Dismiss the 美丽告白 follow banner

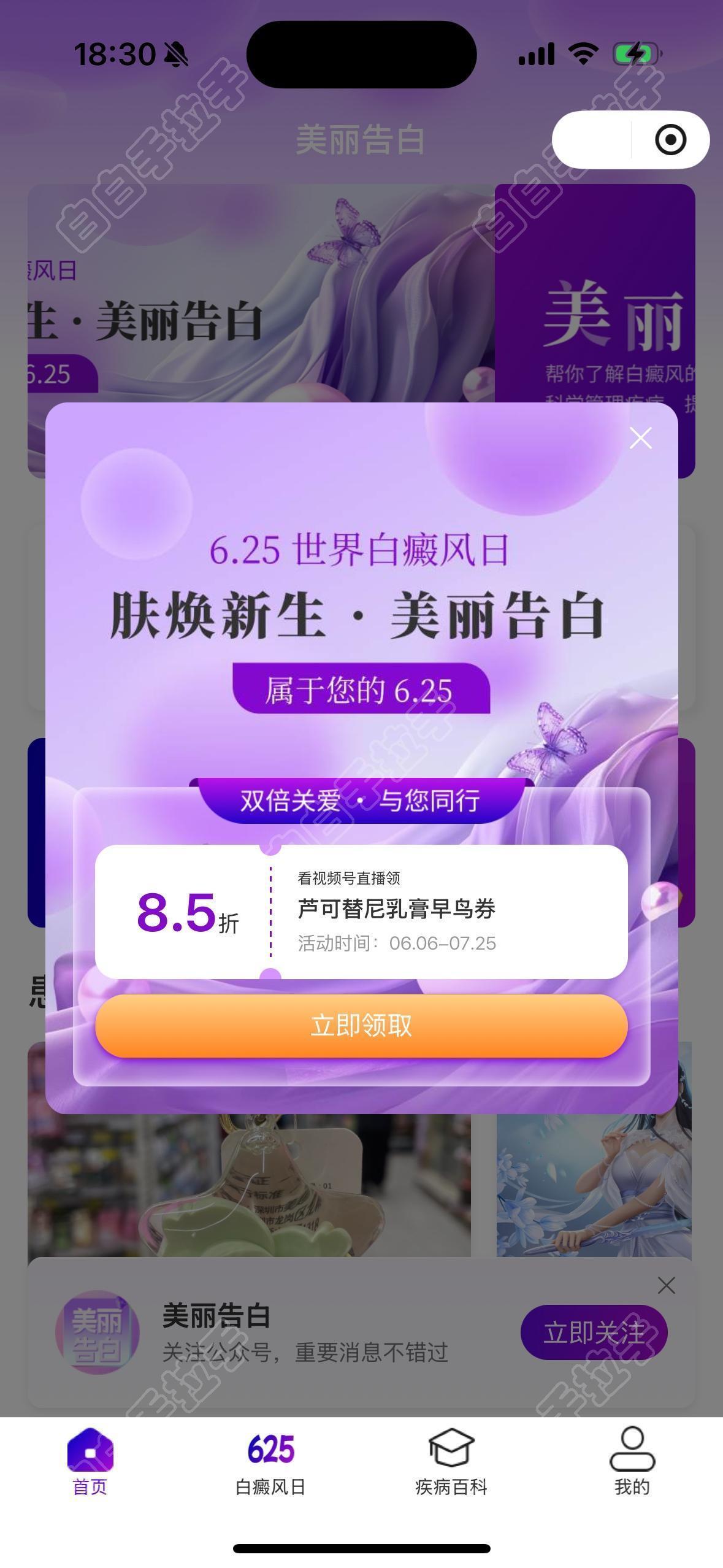(x=666, y=1285)
